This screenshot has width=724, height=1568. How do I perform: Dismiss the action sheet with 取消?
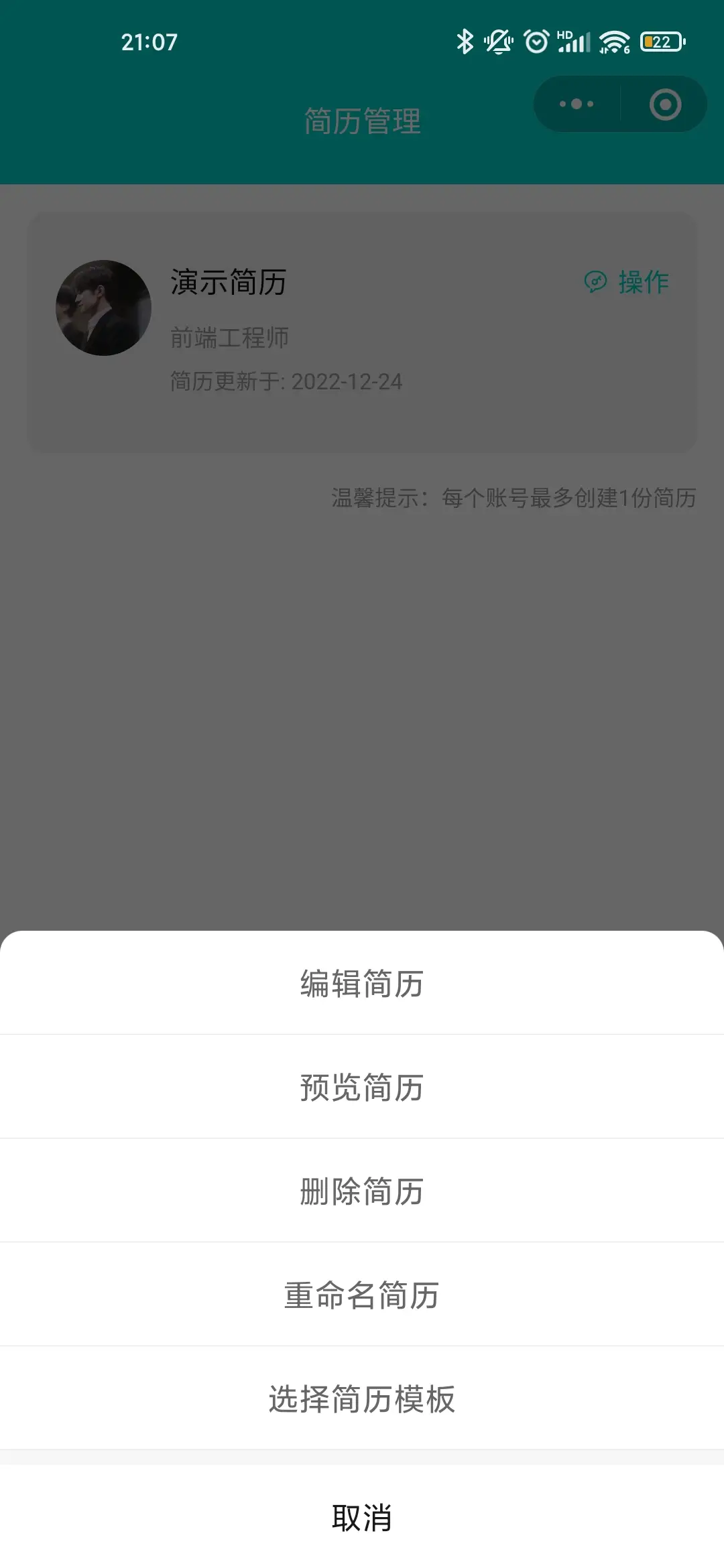[362, 1516]
